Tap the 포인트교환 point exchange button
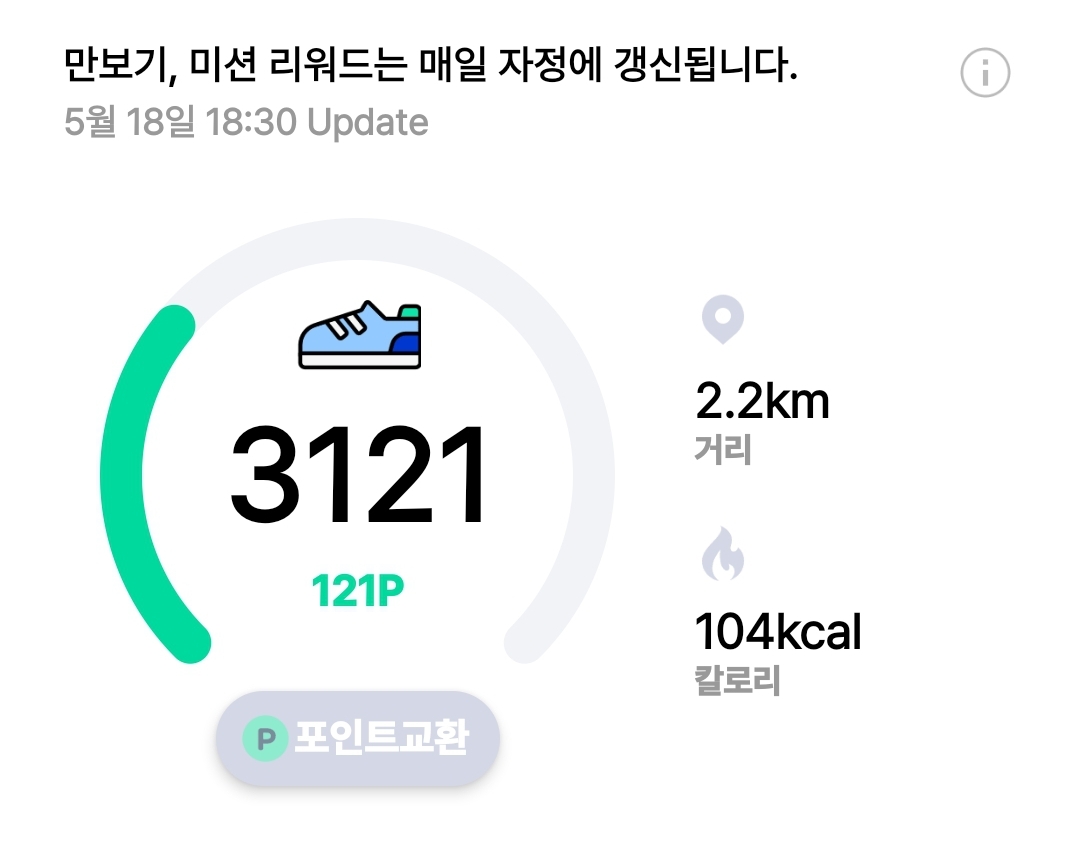 point(358,739)
